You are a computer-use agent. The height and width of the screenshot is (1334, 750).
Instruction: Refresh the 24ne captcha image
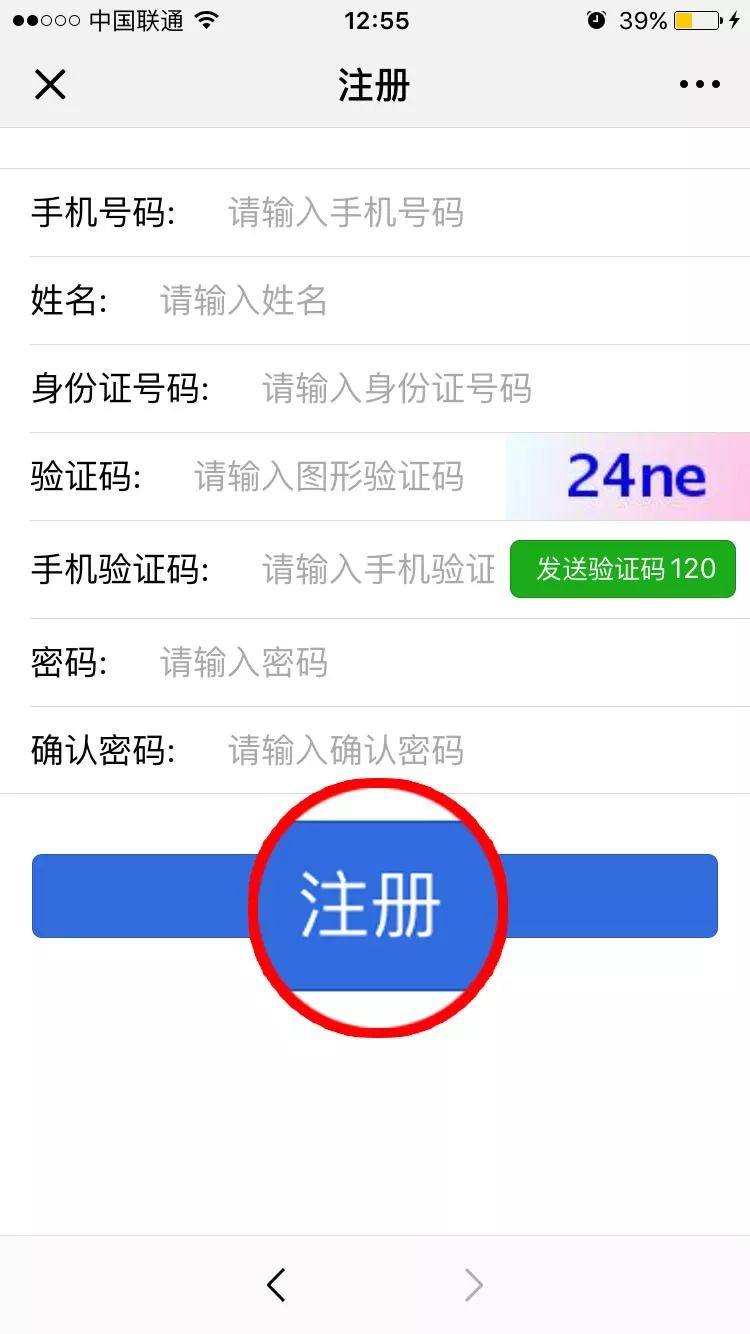tap(628, 477)
